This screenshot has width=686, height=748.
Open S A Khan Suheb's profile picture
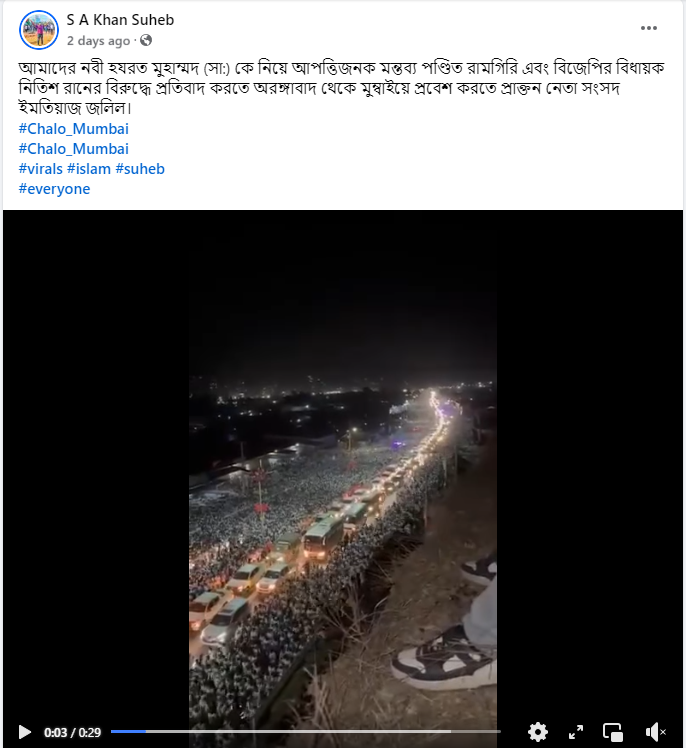(x=39, y=30)
